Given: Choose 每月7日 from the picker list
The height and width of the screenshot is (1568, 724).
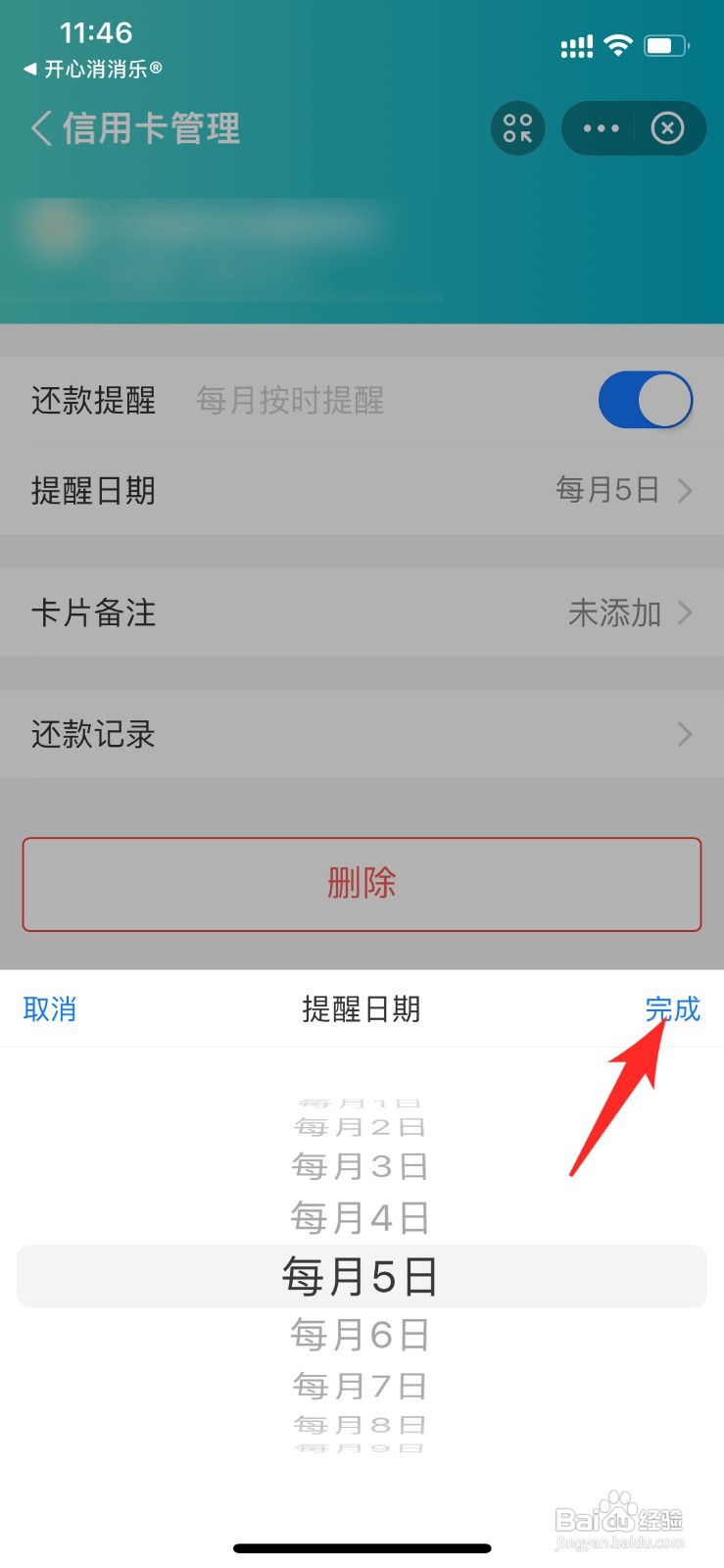Looking at the screenshot, I should point(360,1385).
